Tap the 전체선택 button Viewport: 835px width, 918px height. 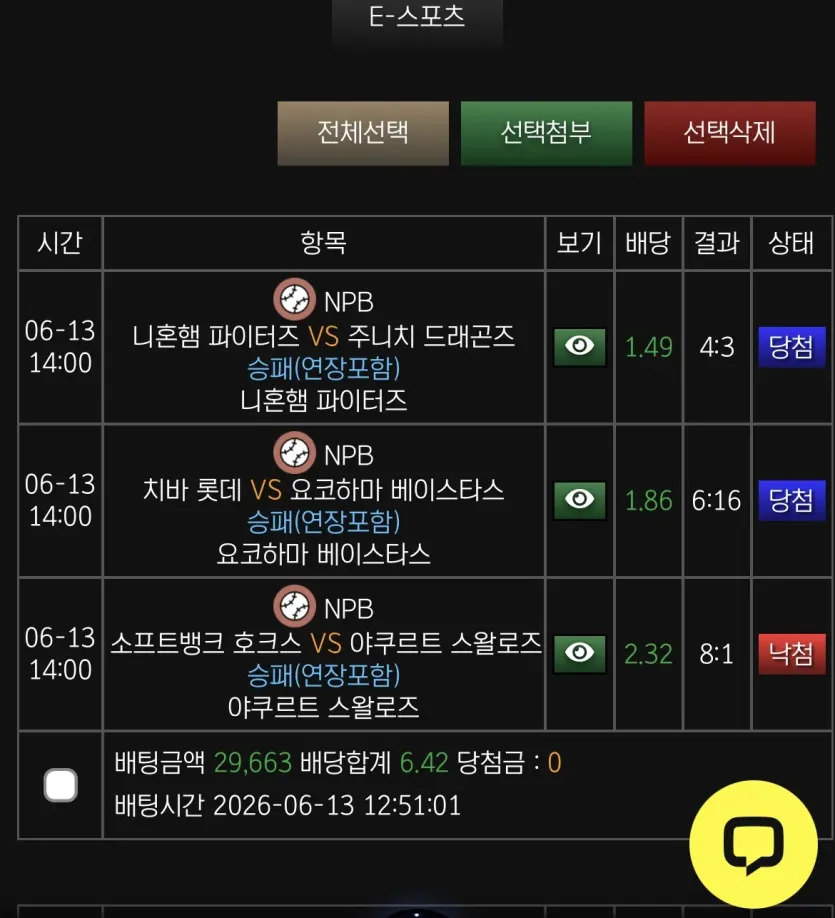[363, 133]
